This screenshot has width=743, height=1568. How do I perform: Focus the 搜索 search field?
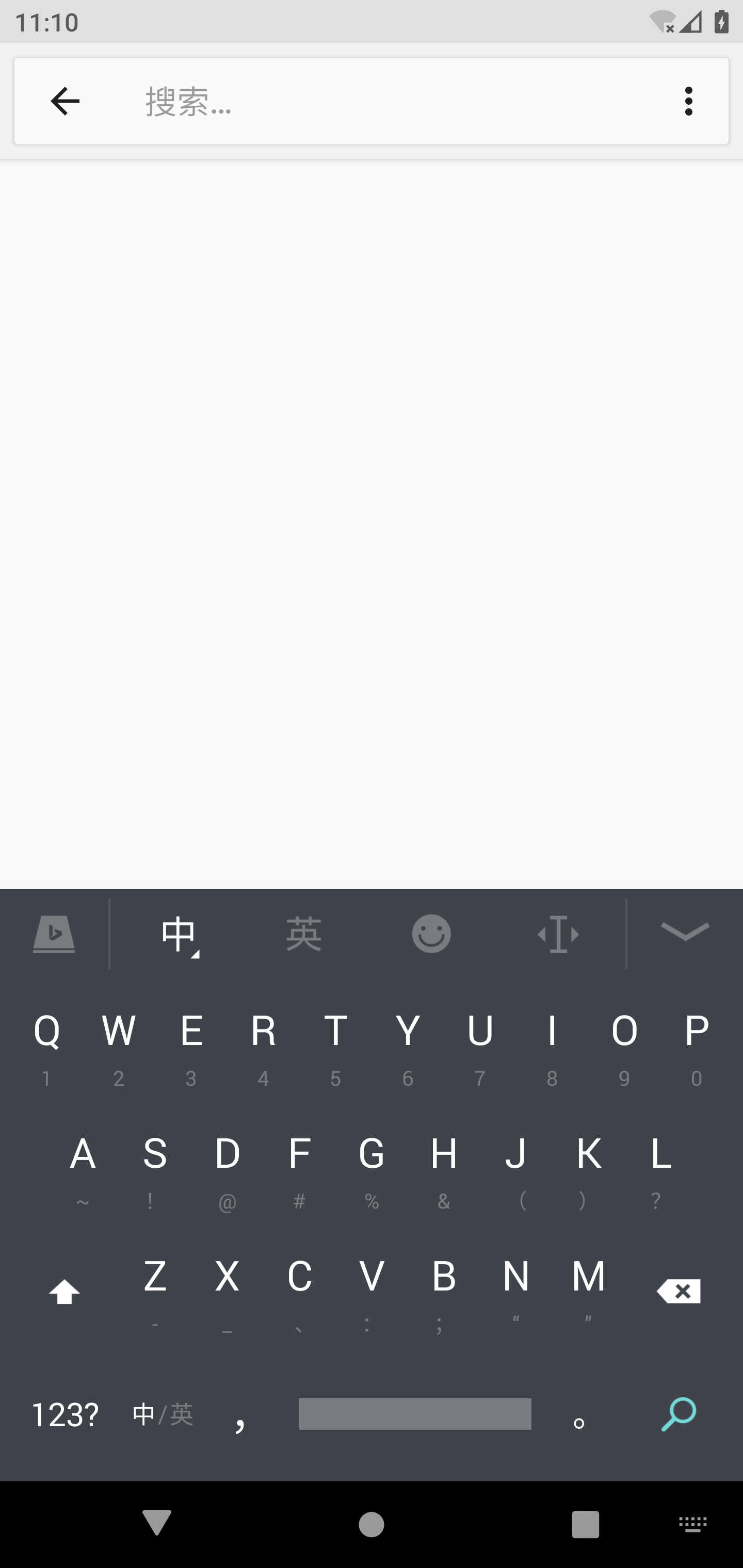[x=390, y=101]
